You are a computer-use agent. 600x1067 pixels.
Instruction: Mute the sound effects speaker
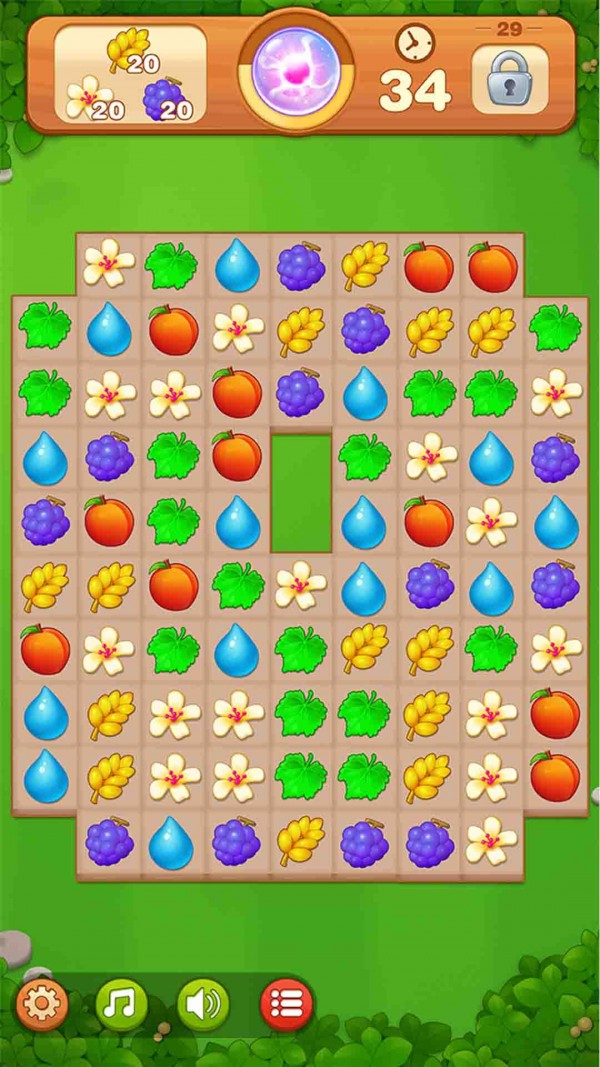203,1003
